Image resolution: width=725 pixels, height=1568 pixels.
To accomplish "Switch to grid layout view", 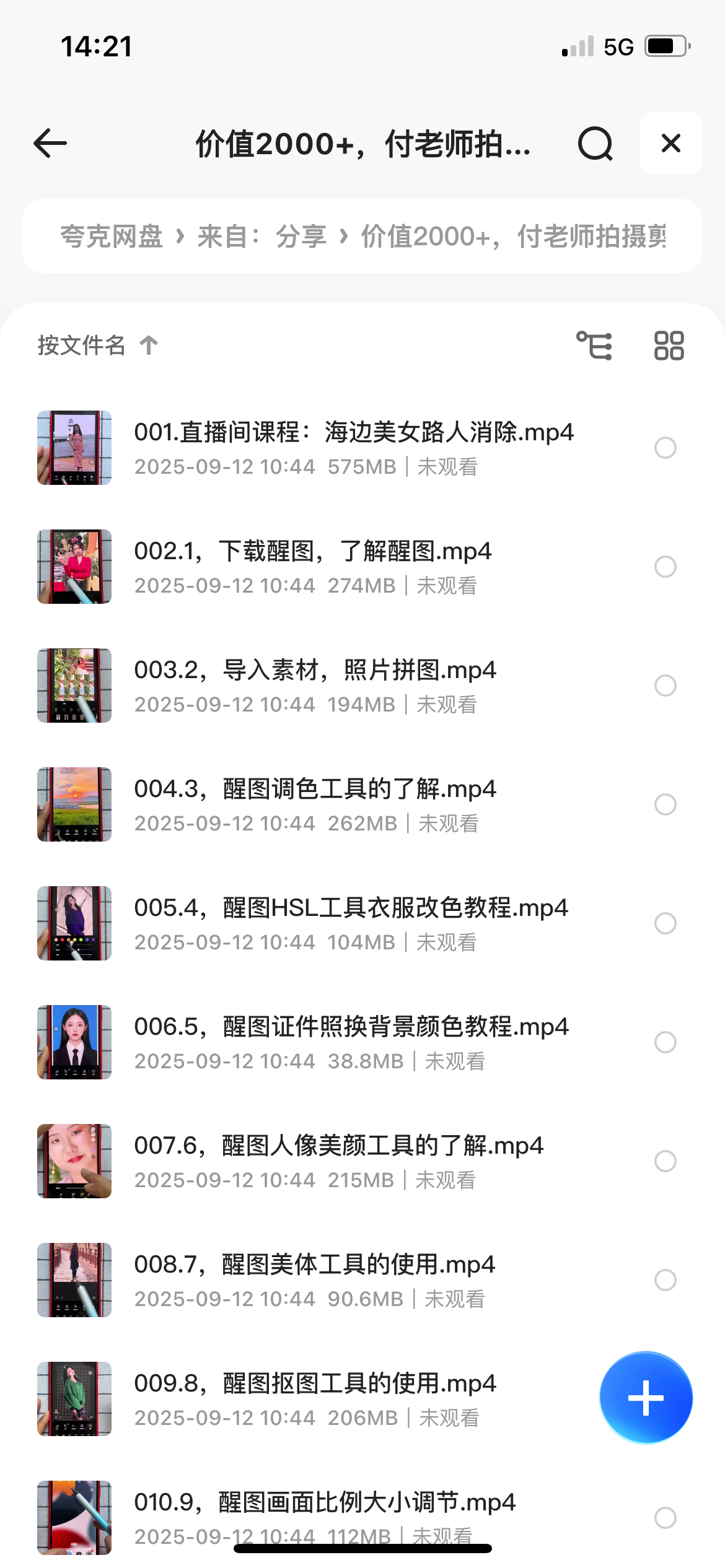I will [669, 345].
